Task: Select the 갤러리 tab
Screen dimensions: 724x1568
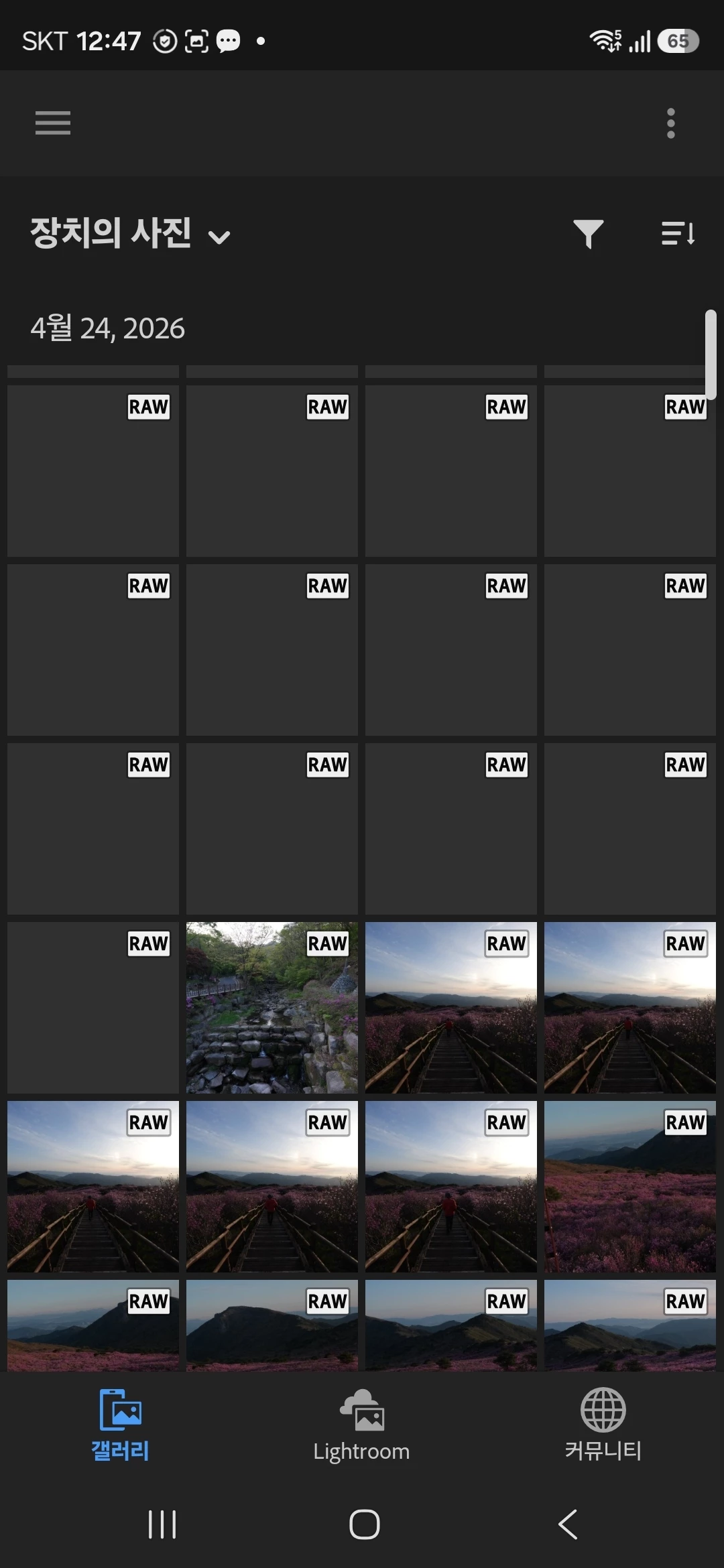Action: coord(120,1425)
